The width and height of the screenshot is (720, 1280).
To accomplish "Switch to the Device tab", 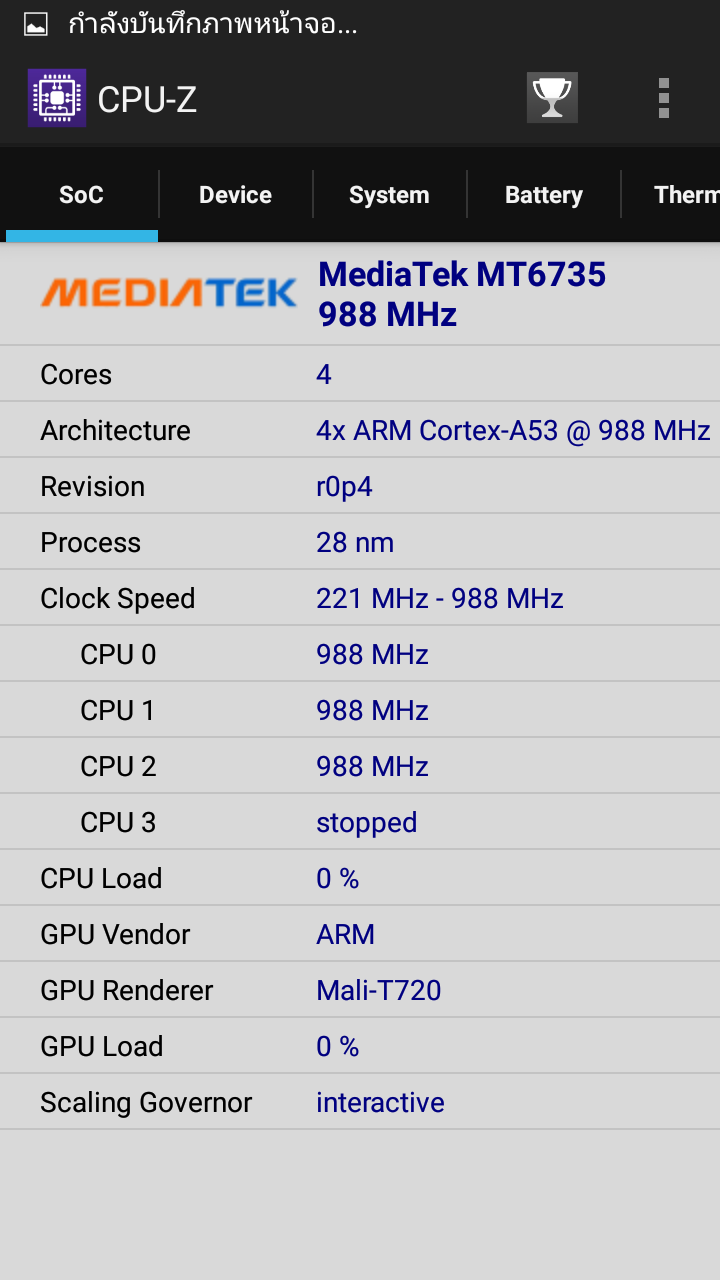I will click(235, 195).
